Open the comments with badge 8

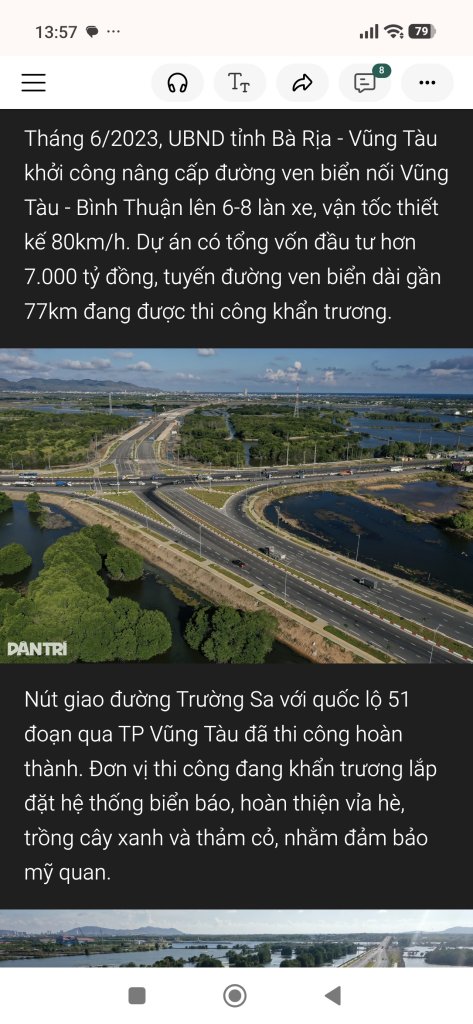(365, 83)
